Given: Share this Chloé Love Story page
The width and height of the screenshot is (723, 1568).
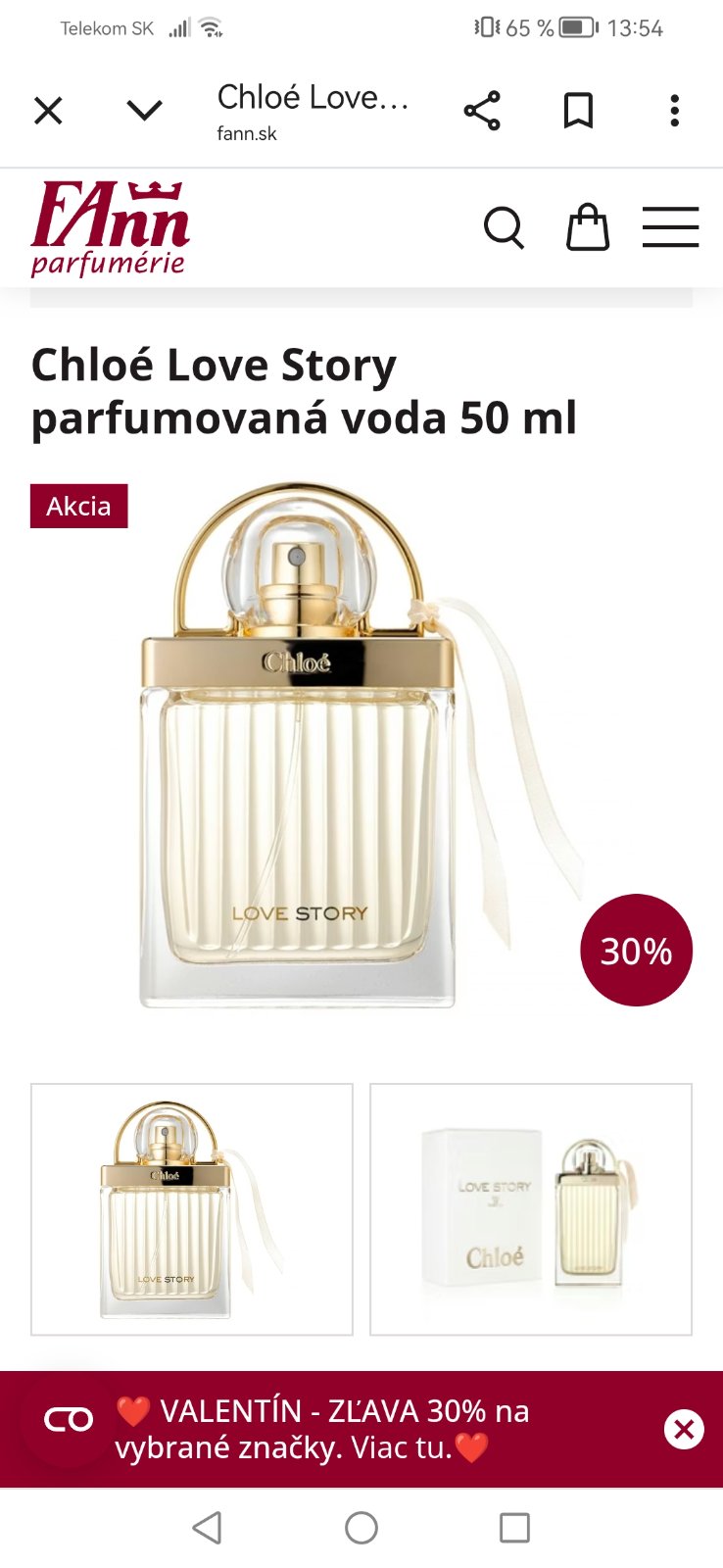Looking at the screenshot, I should tap(482, 111).
